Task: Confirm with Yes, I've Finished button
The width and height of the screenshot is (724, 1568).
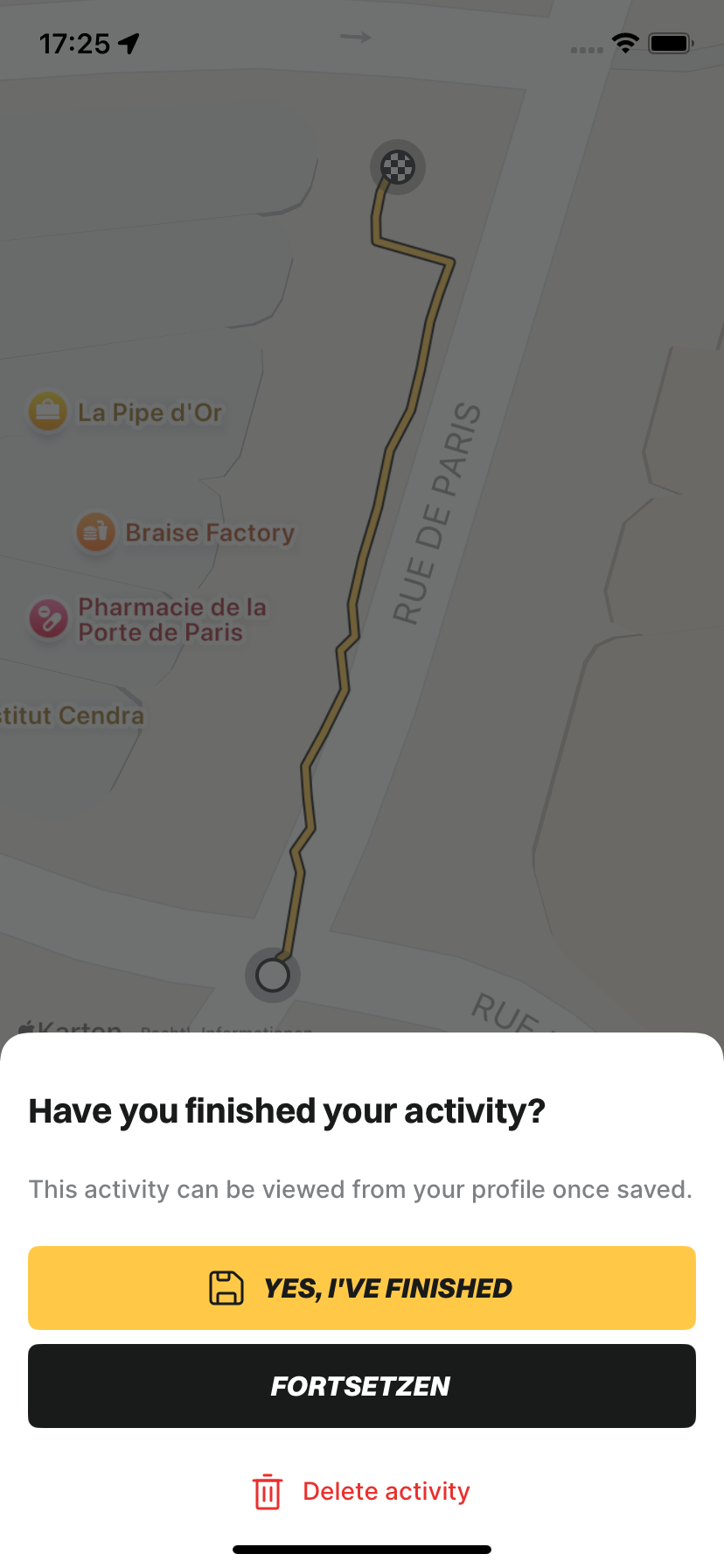Action: tap(361, 1288)
